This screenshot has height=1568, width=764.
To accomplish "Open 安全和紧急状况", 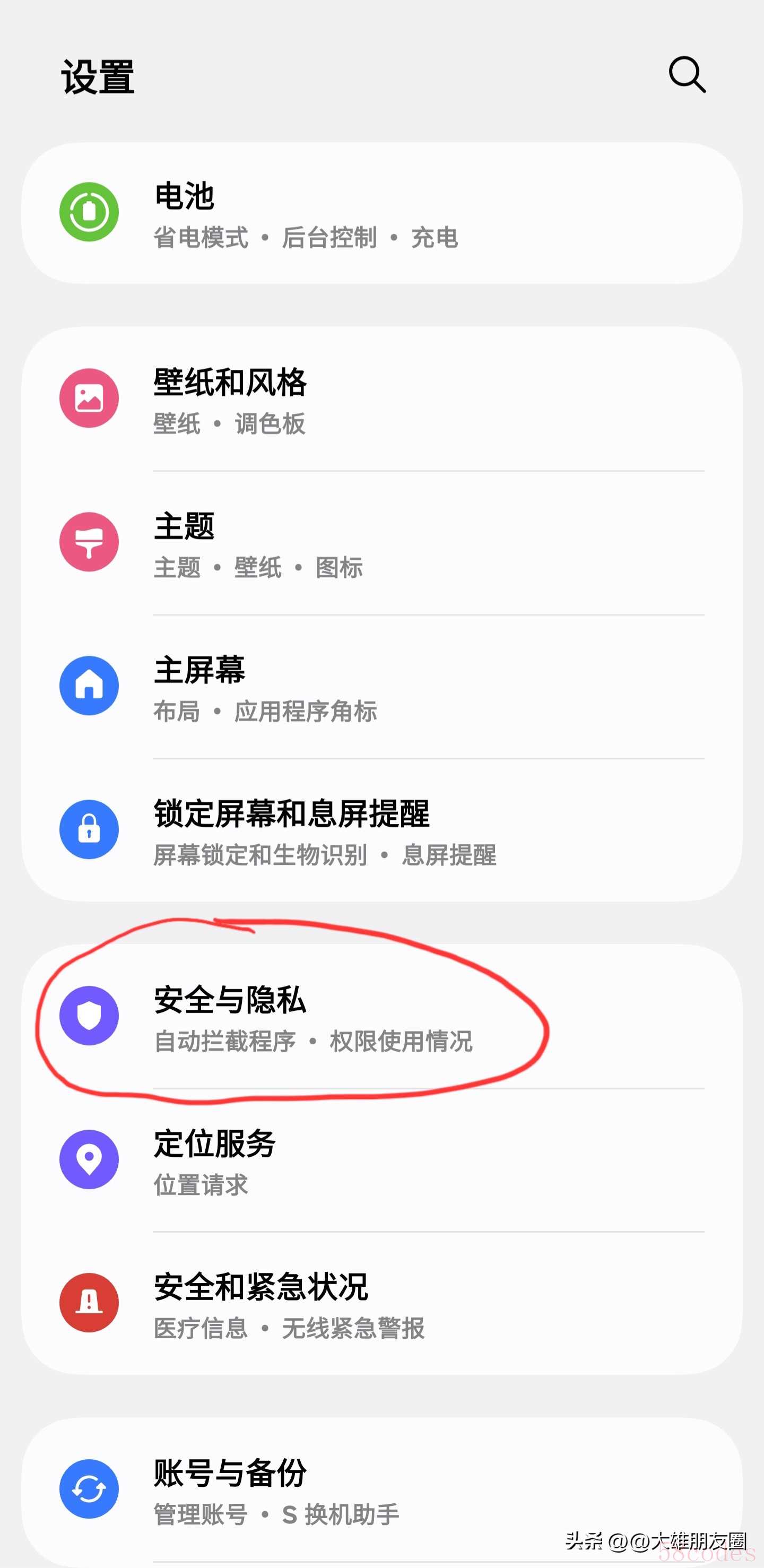I will pos(381,1304).
